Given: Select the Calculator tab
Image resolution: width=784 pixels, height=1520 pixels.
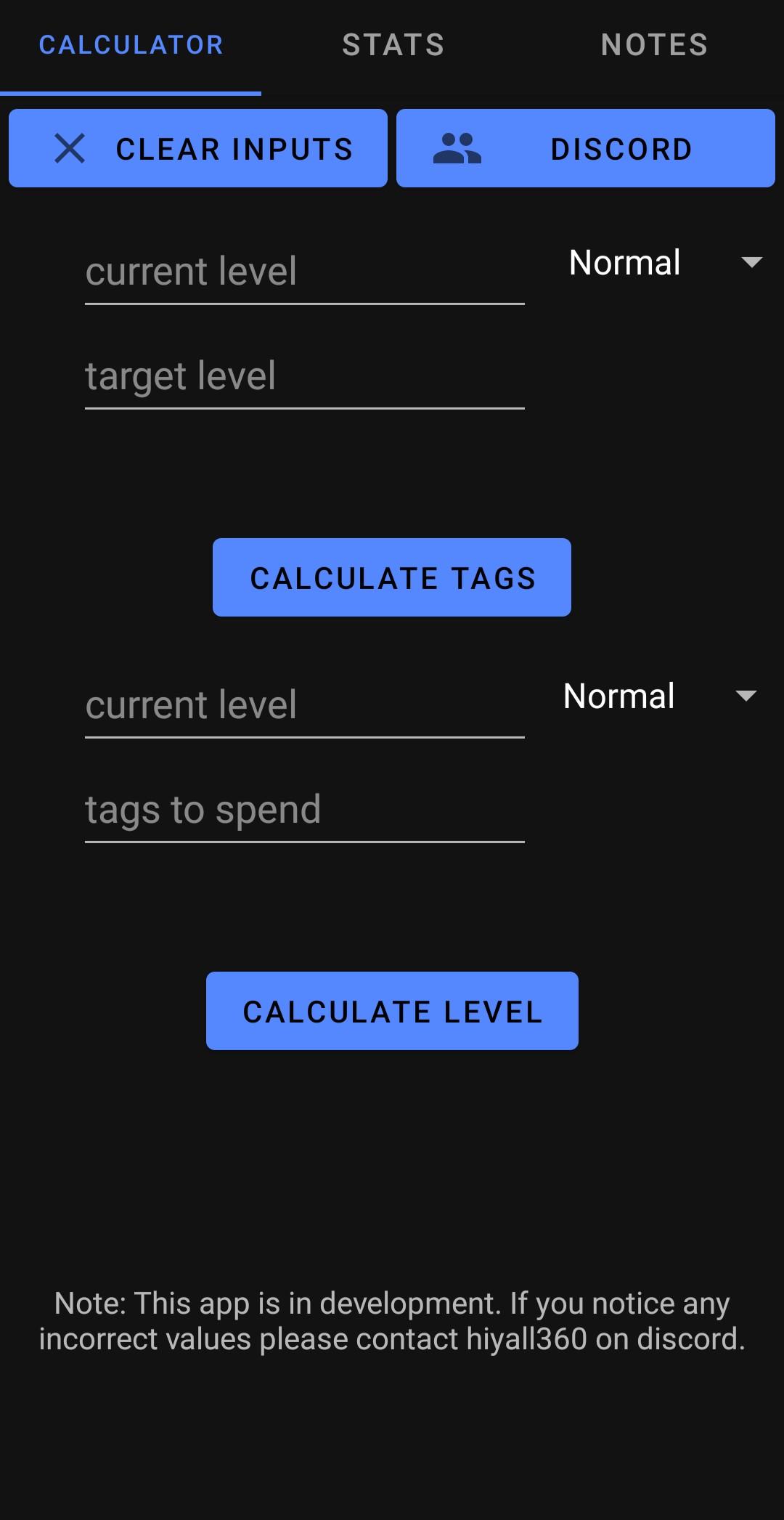Looking at the screenshot, I should [x=131, y=45].
